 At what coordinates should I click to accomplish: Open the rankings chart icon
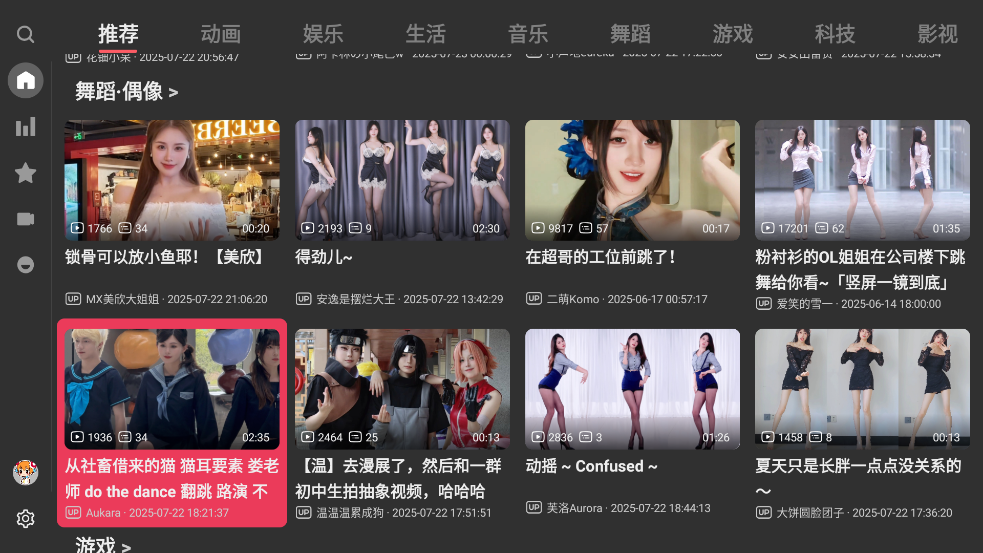[26, 127]
